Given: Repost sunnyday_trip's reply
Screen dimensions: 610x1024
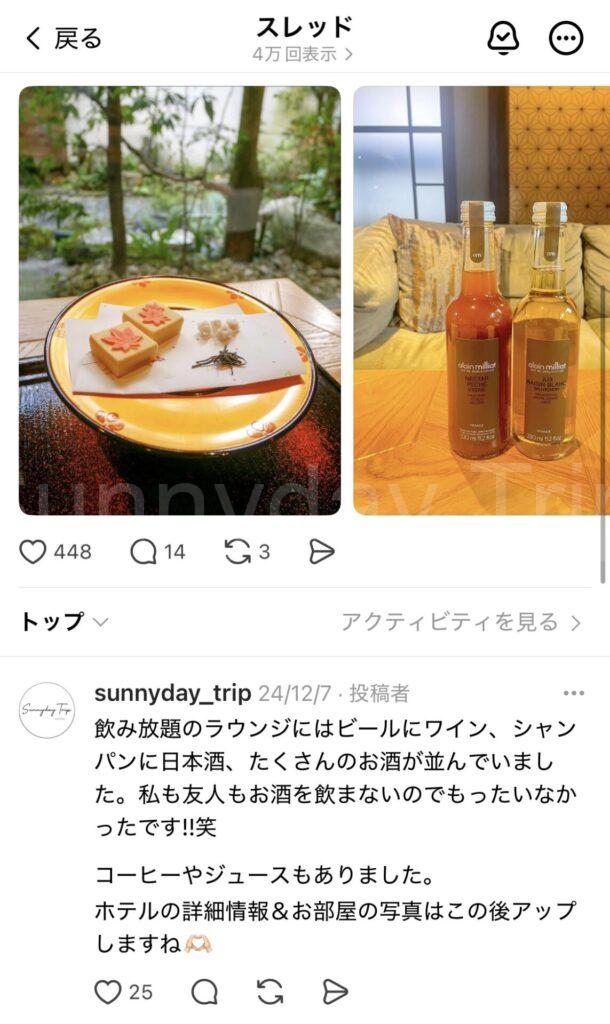Looking at the screenshot, I should click(270, 991).
